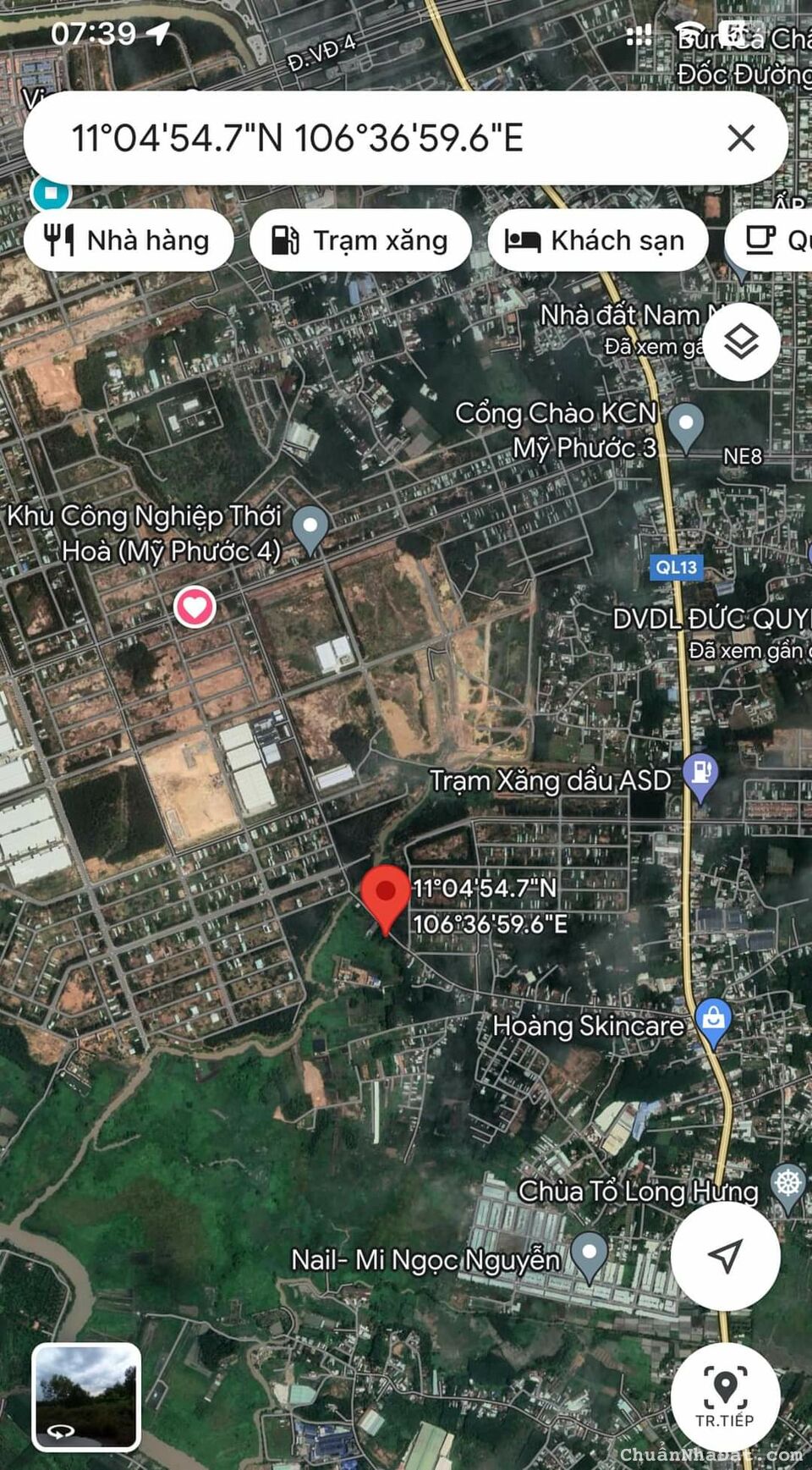
Task: Open the Hoàng Skincare blue place marker
Action: pyautogui.click(x=713, y=1019)
